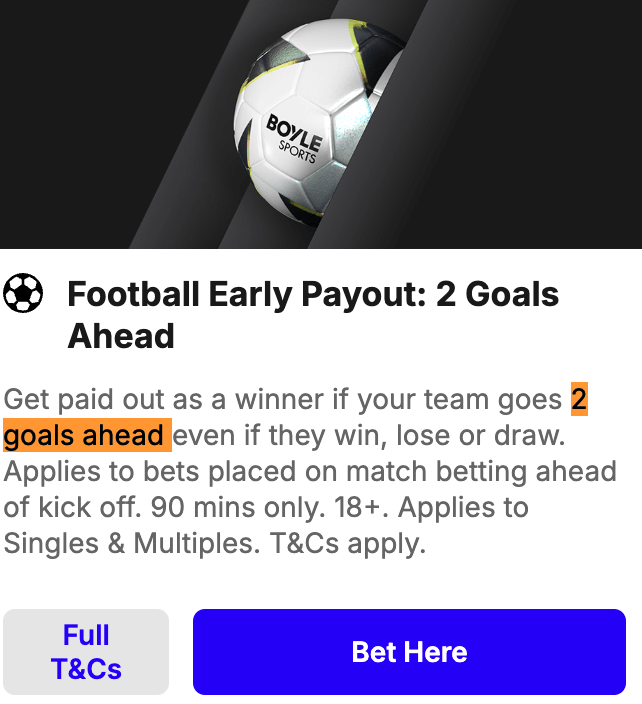Open the Full T&Cs button
The height and width of the screenshot is (704, 642).
[x=86, y=652]
